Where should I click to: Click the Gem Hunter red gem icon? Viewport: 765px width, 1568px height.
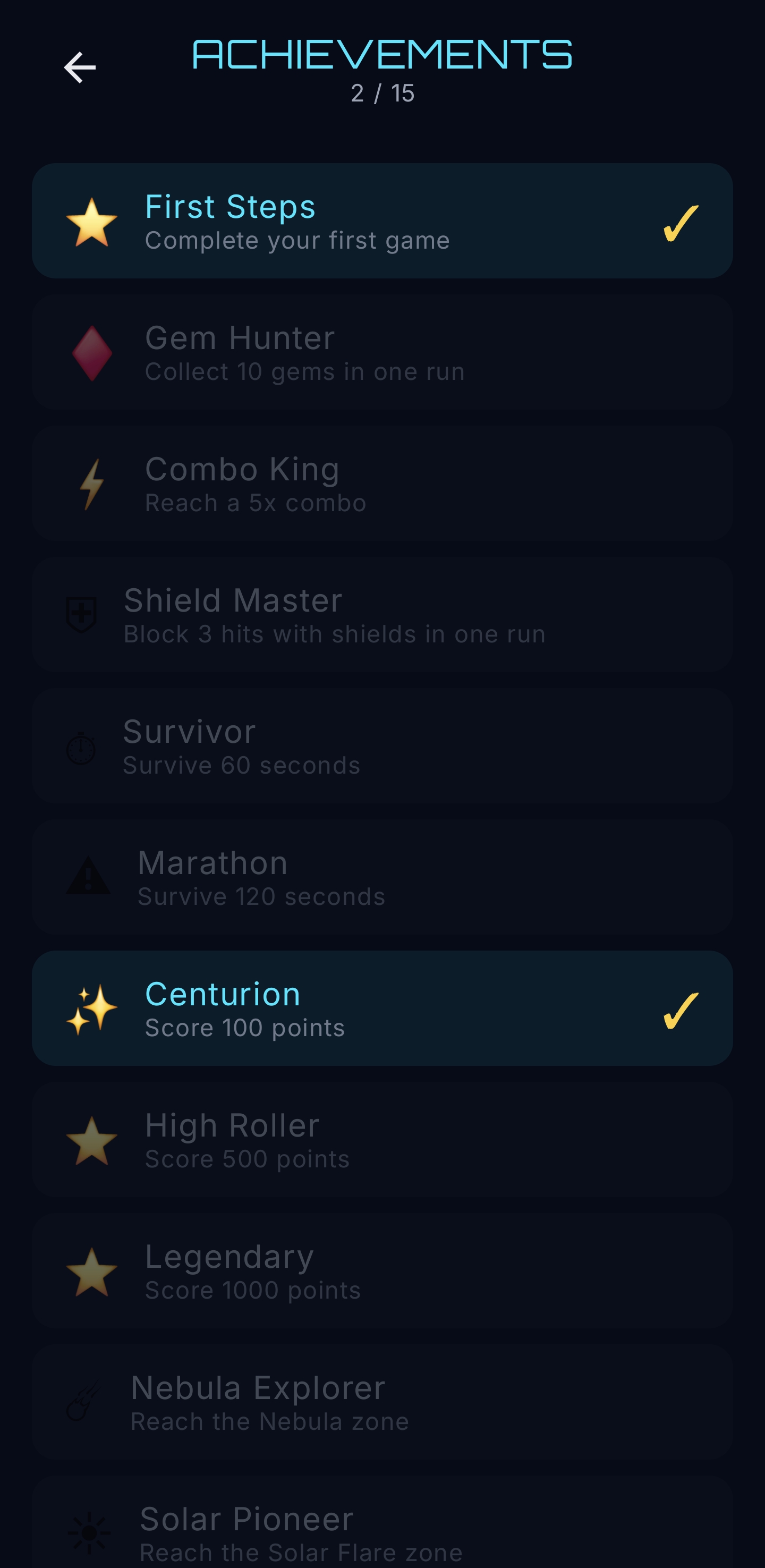tap(92, 353)
